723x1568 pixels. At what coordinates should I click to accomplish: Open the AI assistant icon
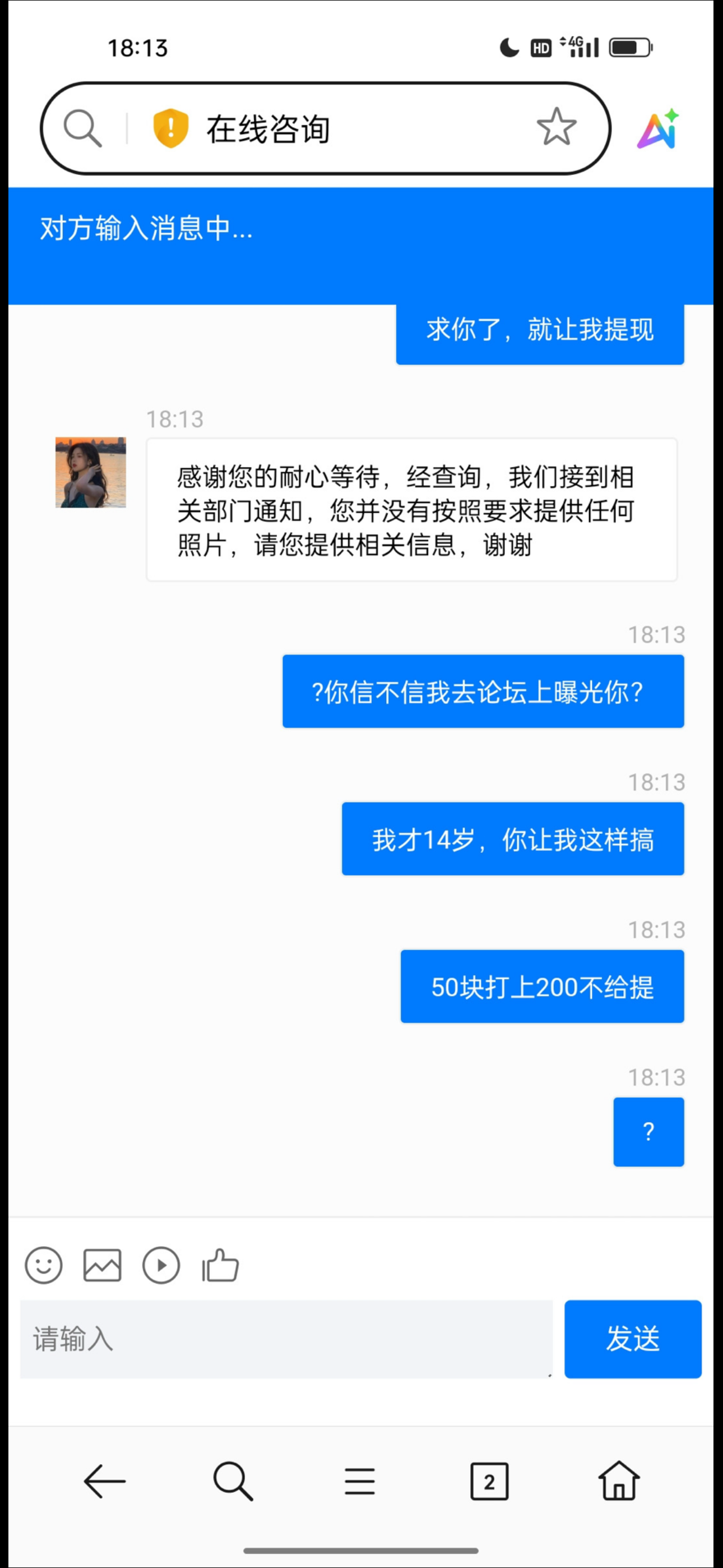click(658, 129)
